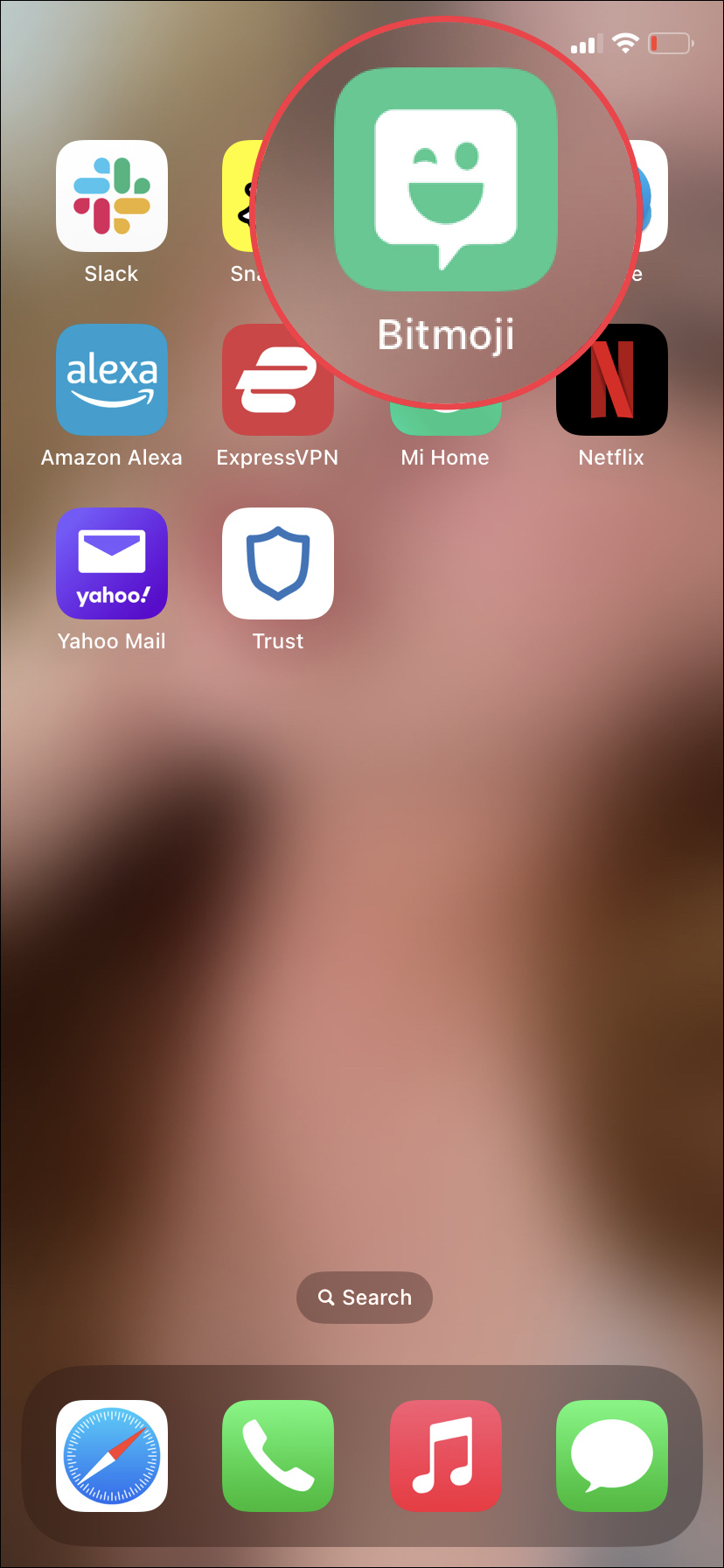
Task: Open Amazon Alexa
Action: pyautogui.click(x=112, y=380)
